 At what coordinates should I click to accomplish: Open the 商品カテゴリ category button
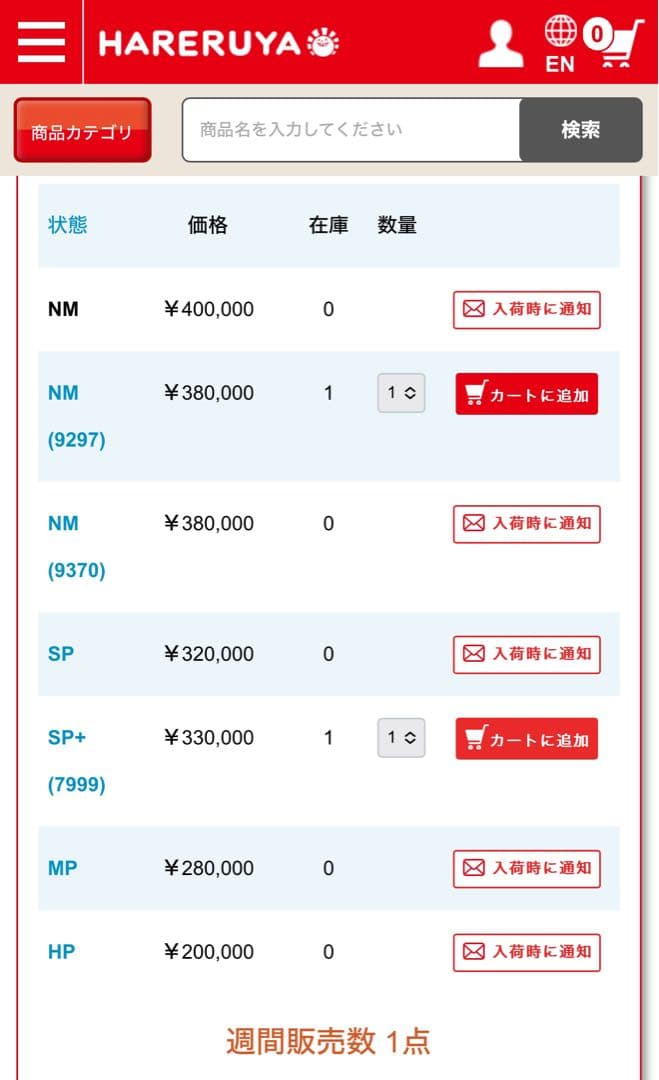(82, 130)
